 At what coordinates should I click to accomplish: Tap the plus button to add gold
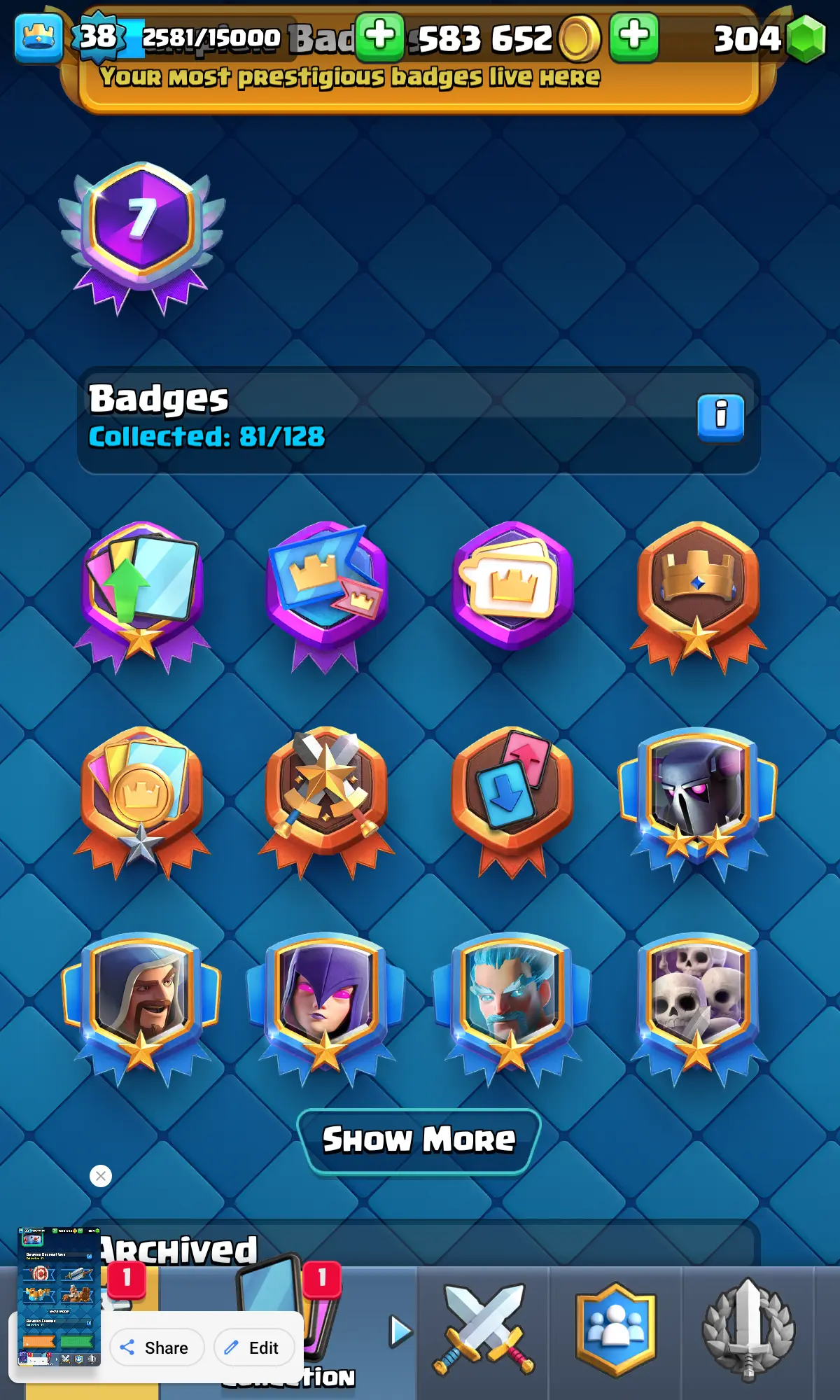[380, 36]
